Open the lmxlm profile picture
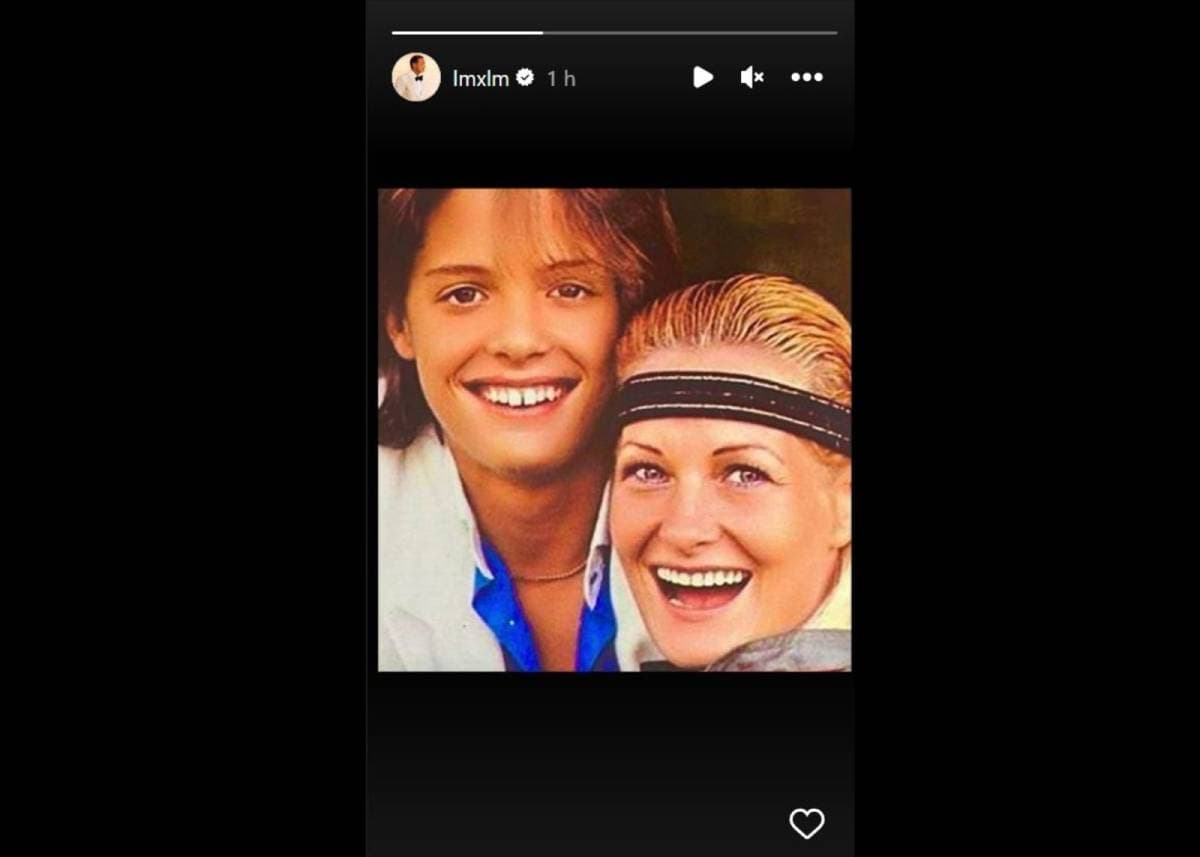The height and width of the screenshot is (857, 1200). click(x=416, y=78)
